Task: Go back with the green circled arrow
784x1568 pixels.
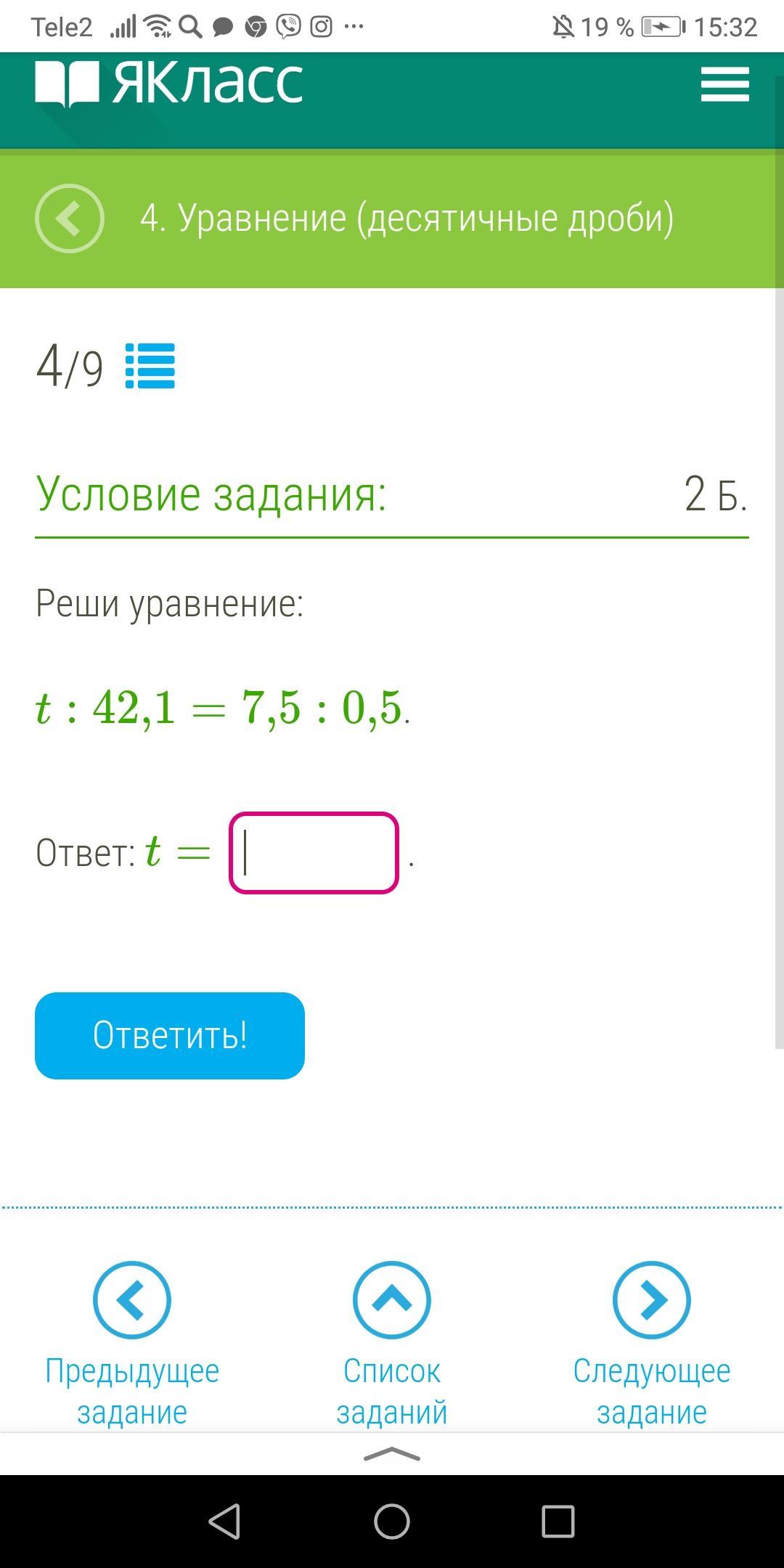Action: click(70, 219)
